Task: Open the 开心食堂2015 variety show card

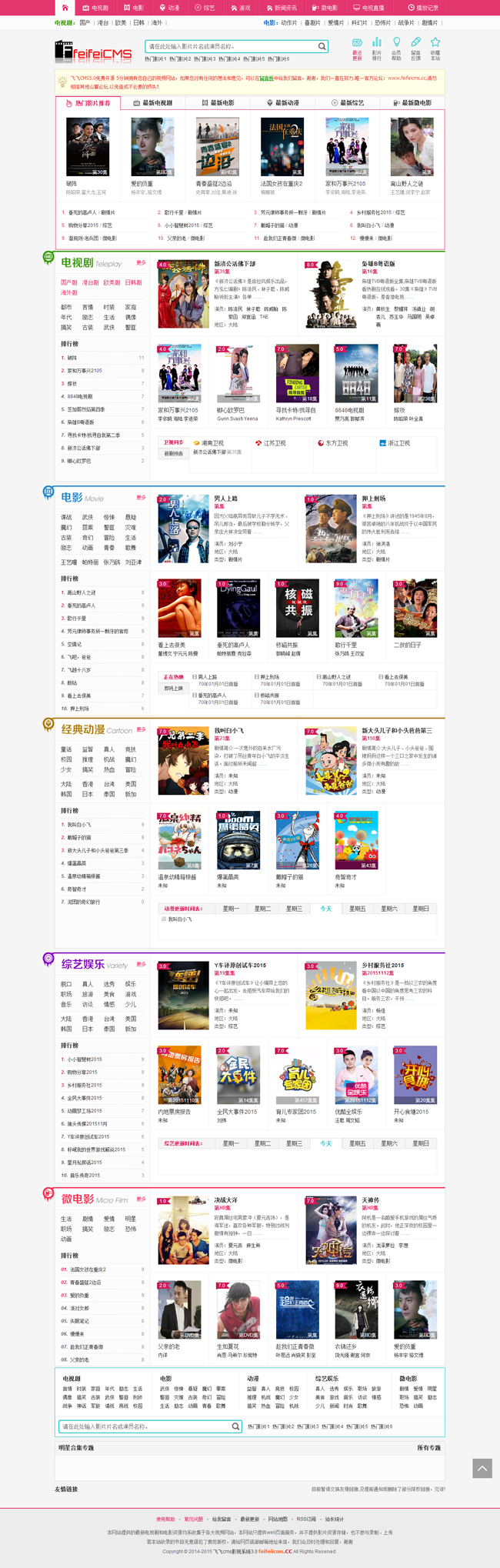Action: [415, 1076]
